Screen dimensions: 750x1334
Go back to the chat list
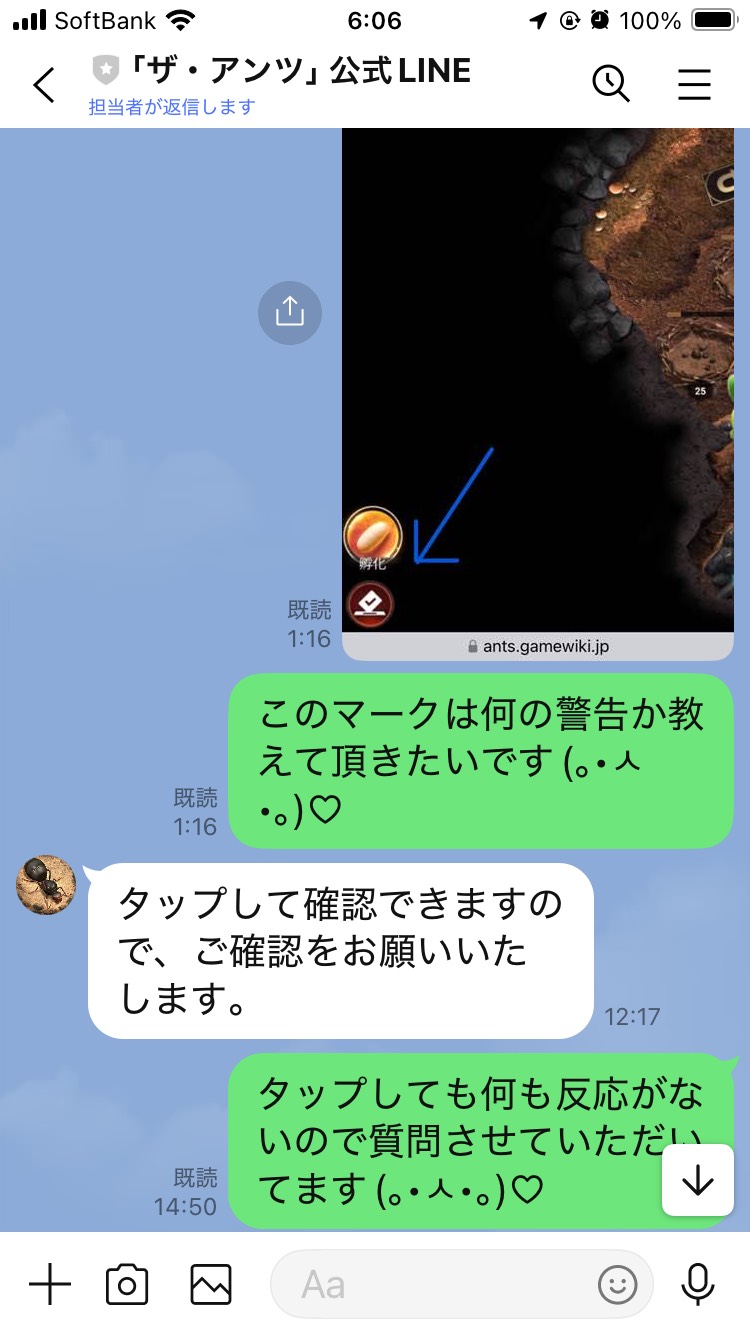coord(44,86)
